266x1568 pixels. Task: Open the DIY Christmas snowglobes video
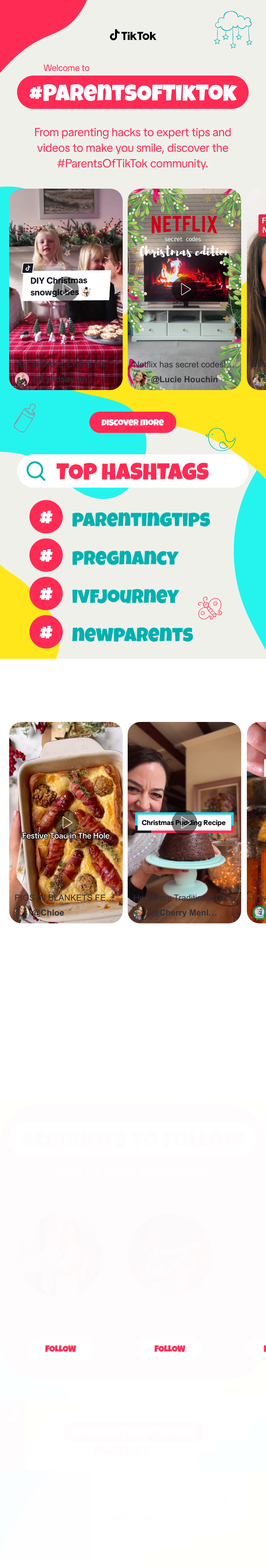[x=66, y=288]
